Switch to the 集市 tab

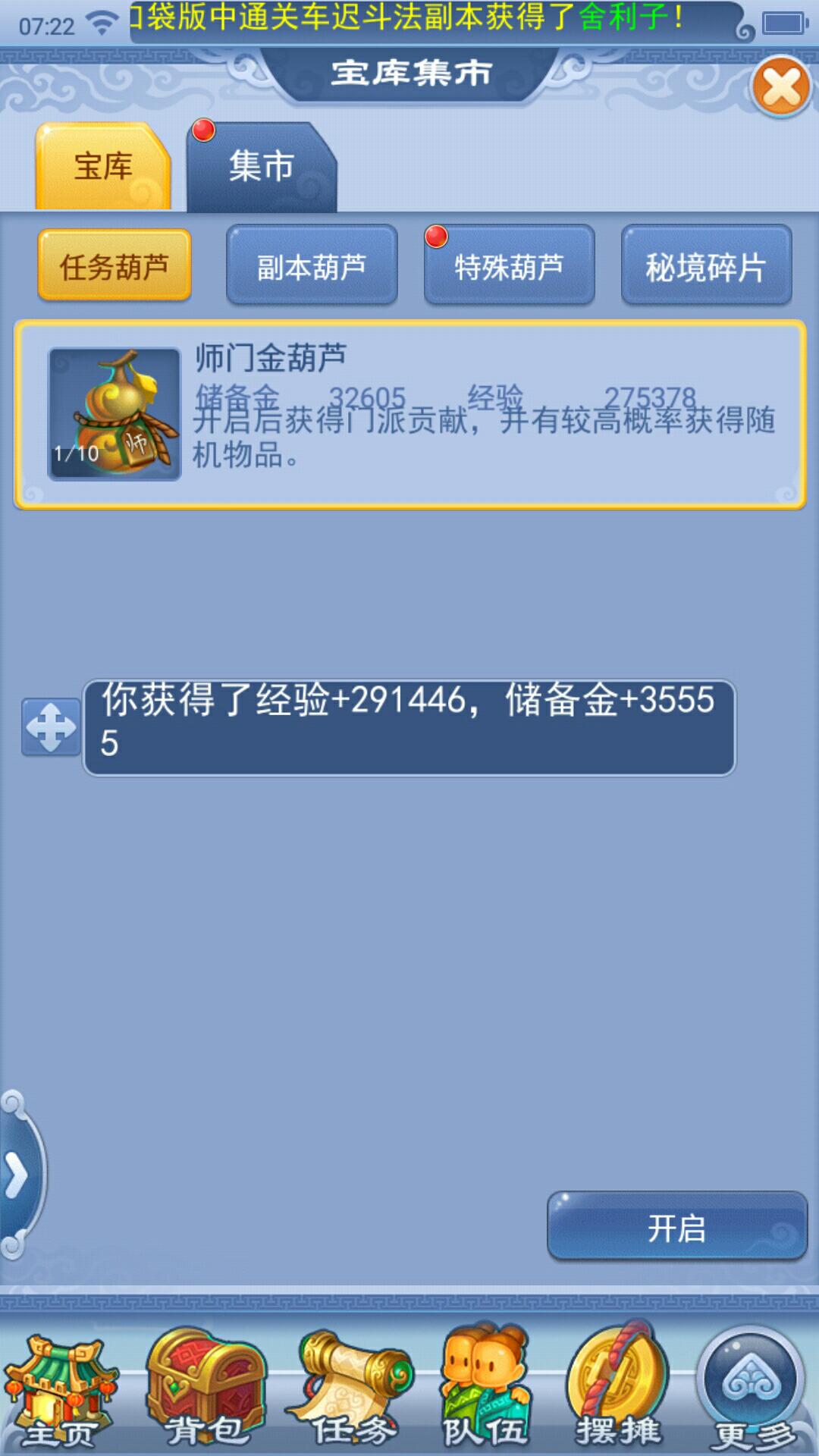tap(261, 167)
